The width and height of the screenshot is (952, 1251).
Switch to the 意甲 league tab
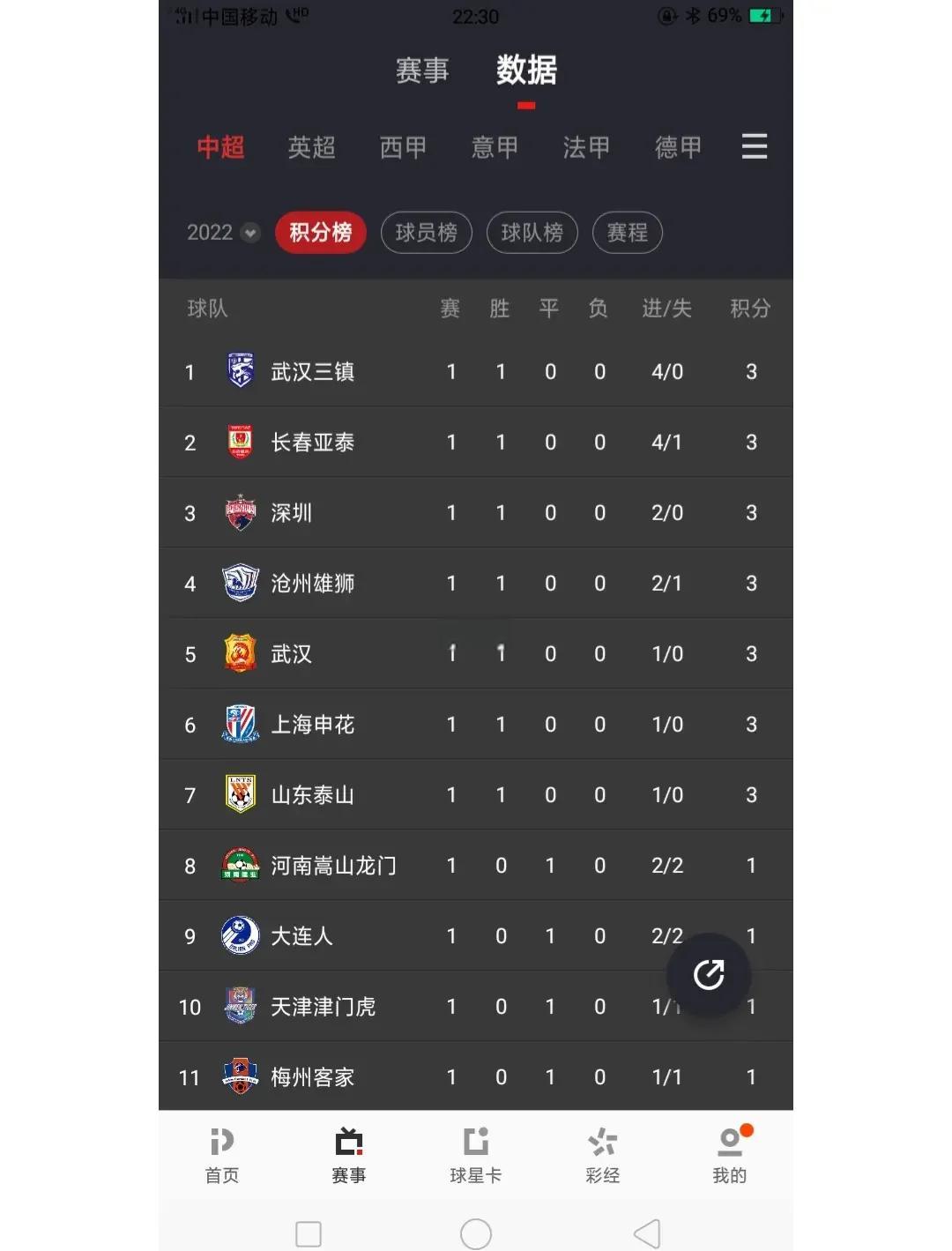tap(495, 147)
